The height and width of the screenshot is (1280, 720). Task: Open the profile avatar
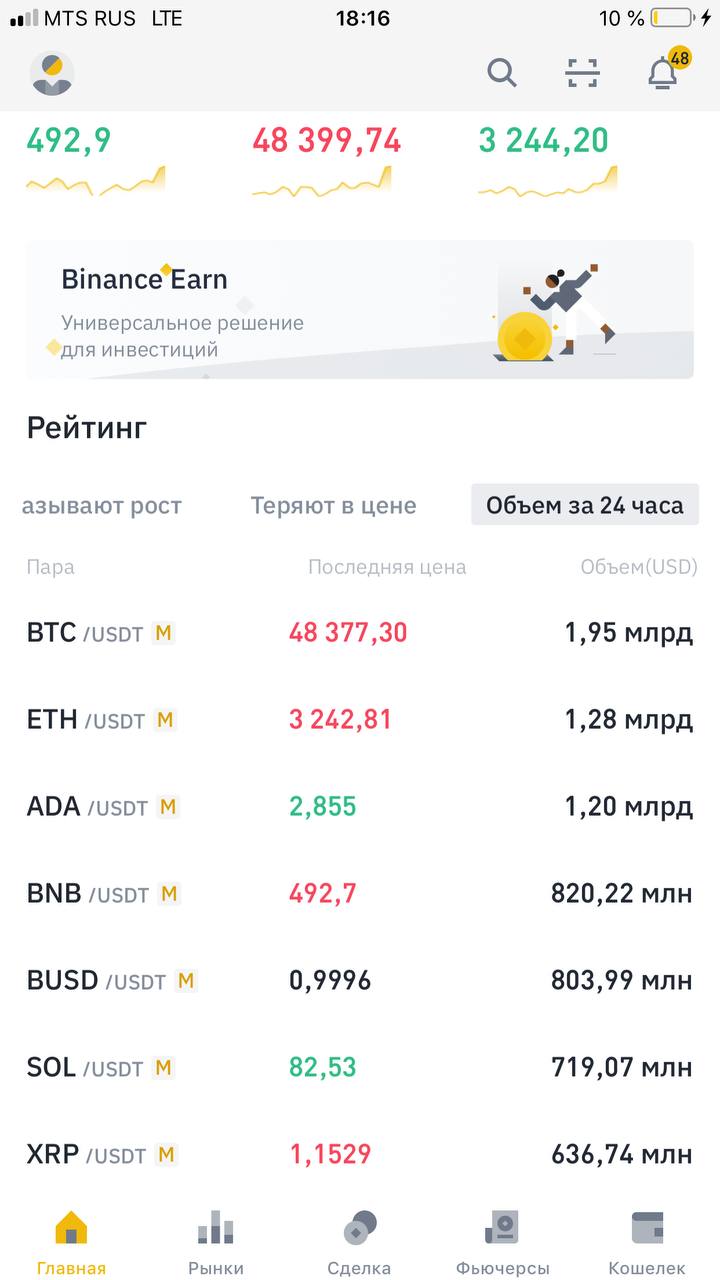52,73
